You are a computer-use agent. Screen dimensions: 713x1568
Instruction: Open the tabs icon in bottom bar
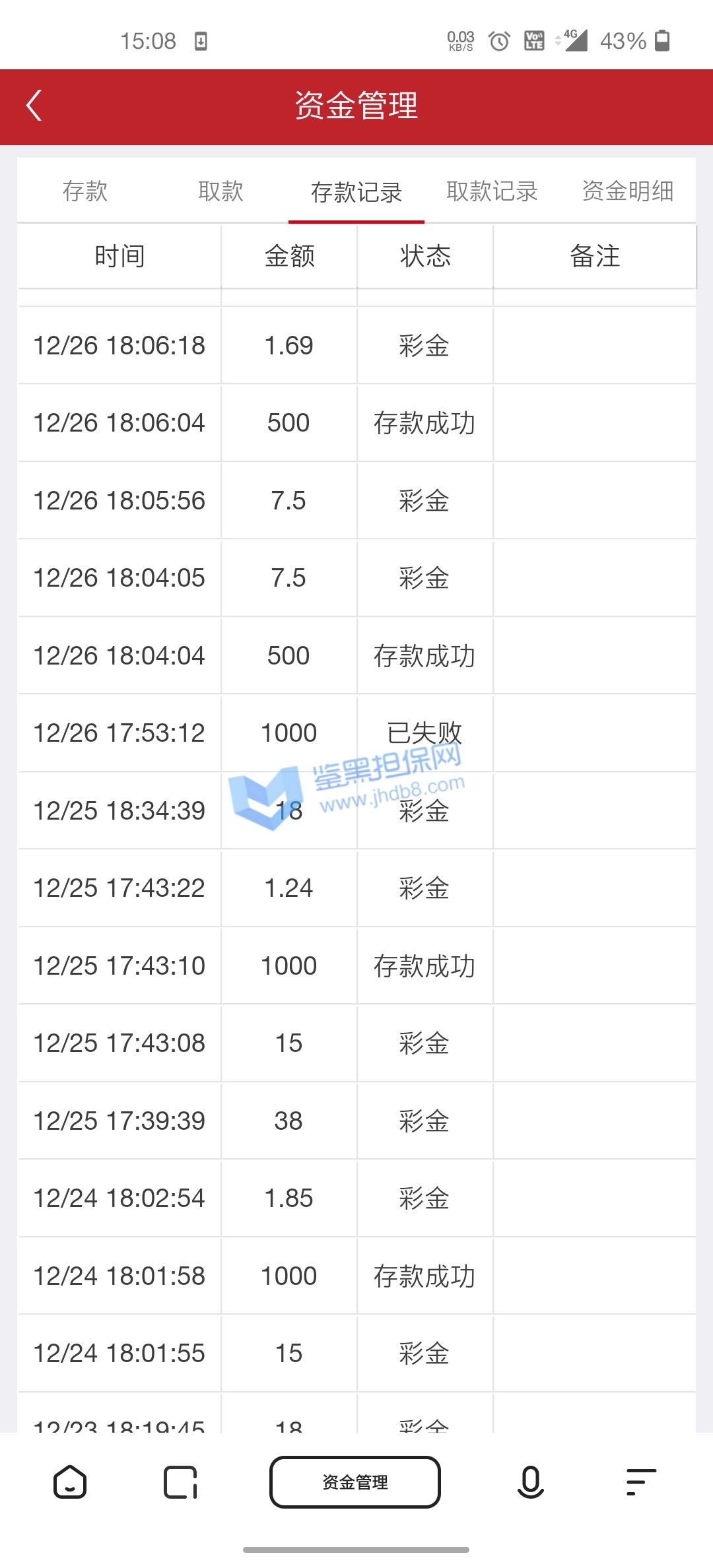click(180, 1482)
